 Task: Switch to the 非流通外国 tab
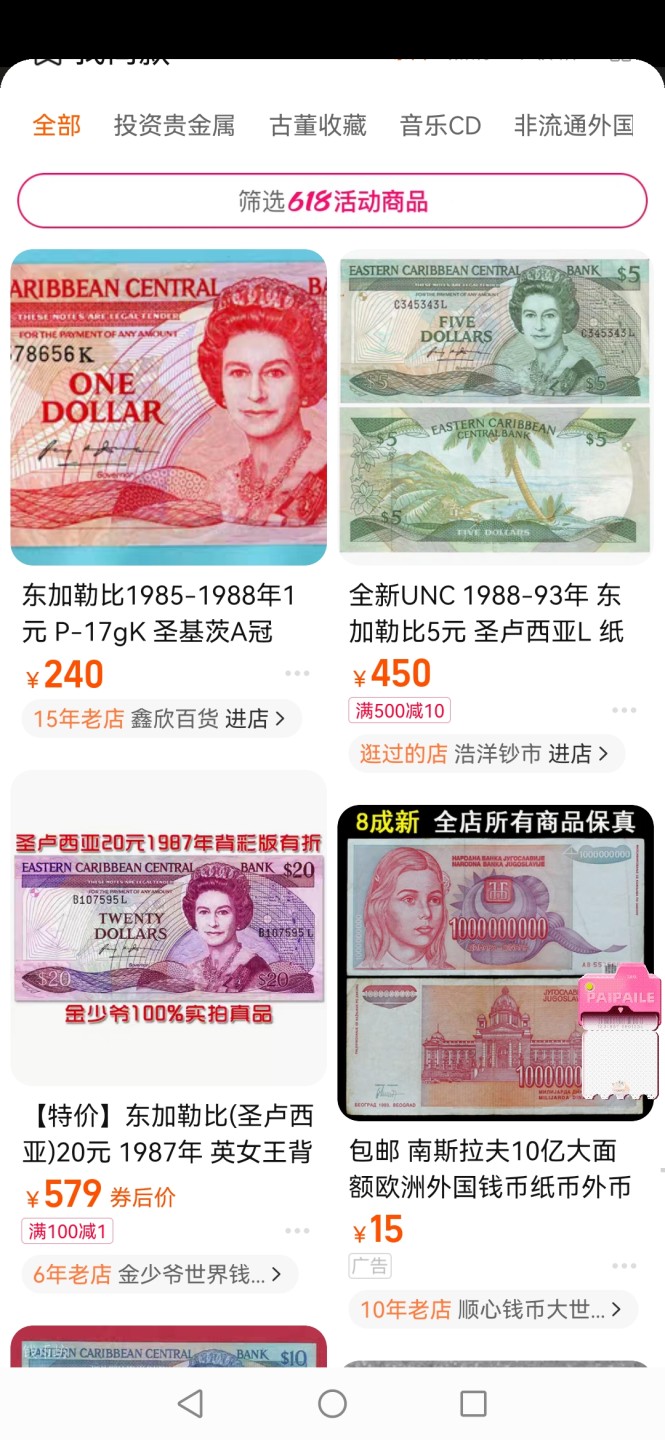(x=573, y=126)
